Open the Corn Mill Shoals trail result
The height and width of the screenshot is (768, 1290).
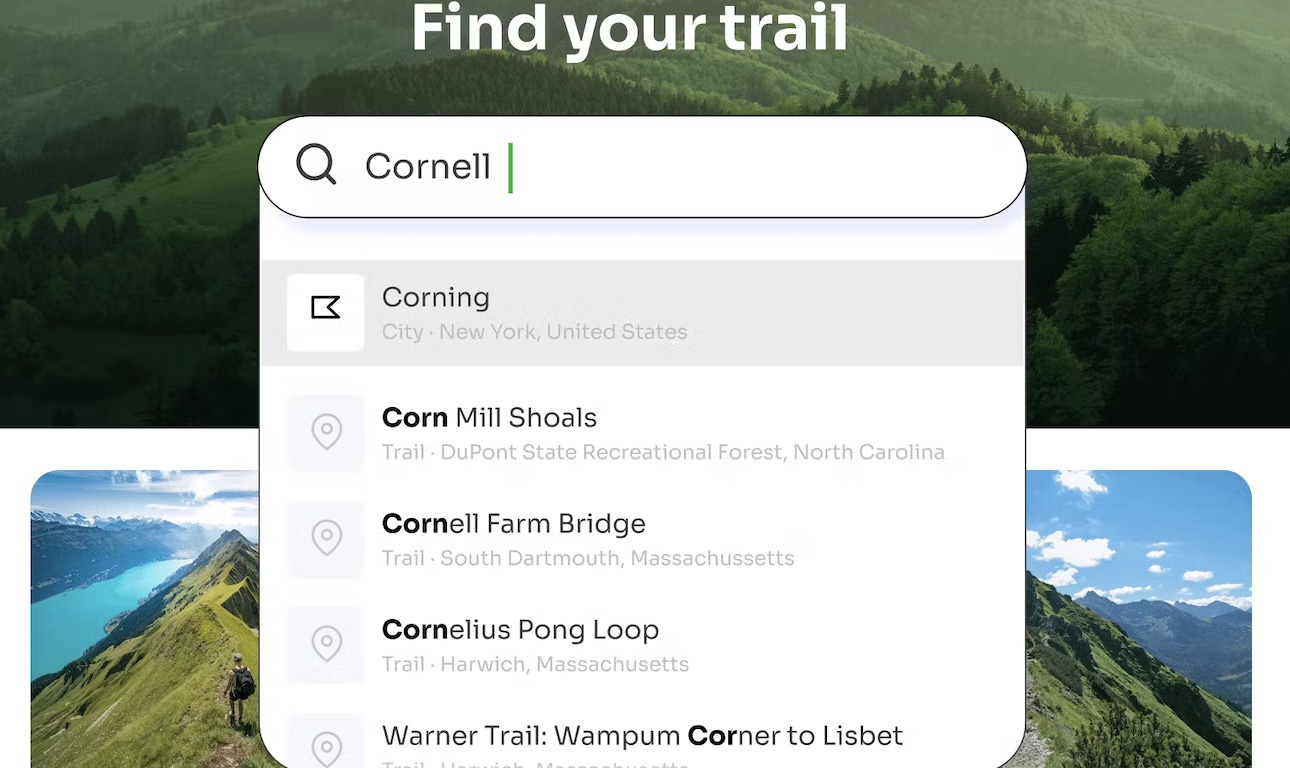point(642,433)
